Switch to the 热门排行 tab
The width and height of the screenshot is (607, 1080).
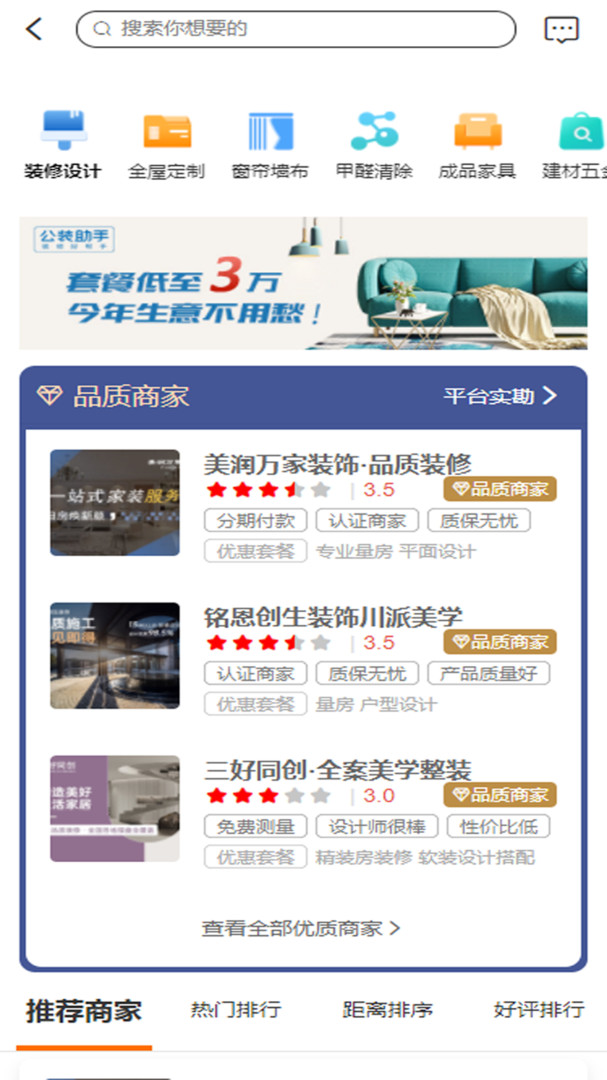click(x=236, y=1010)
